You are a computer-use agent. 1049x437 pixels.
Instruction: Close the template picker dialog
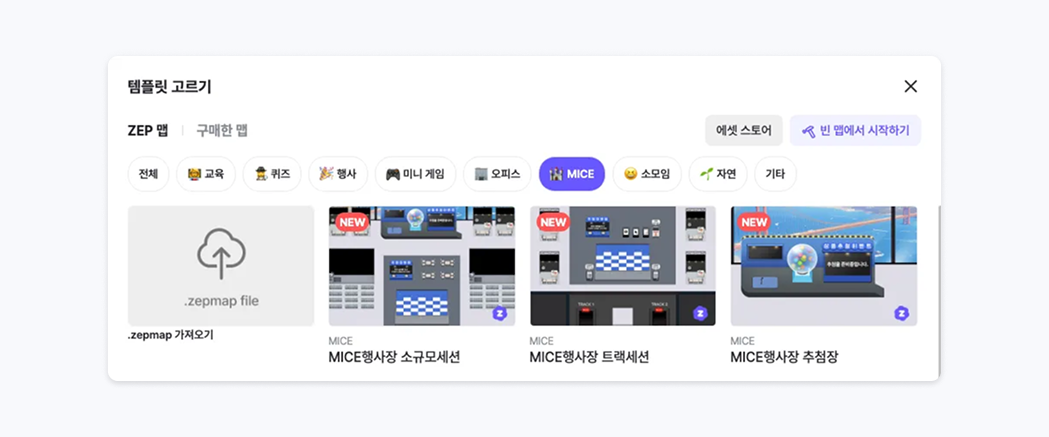pos(910,86)
